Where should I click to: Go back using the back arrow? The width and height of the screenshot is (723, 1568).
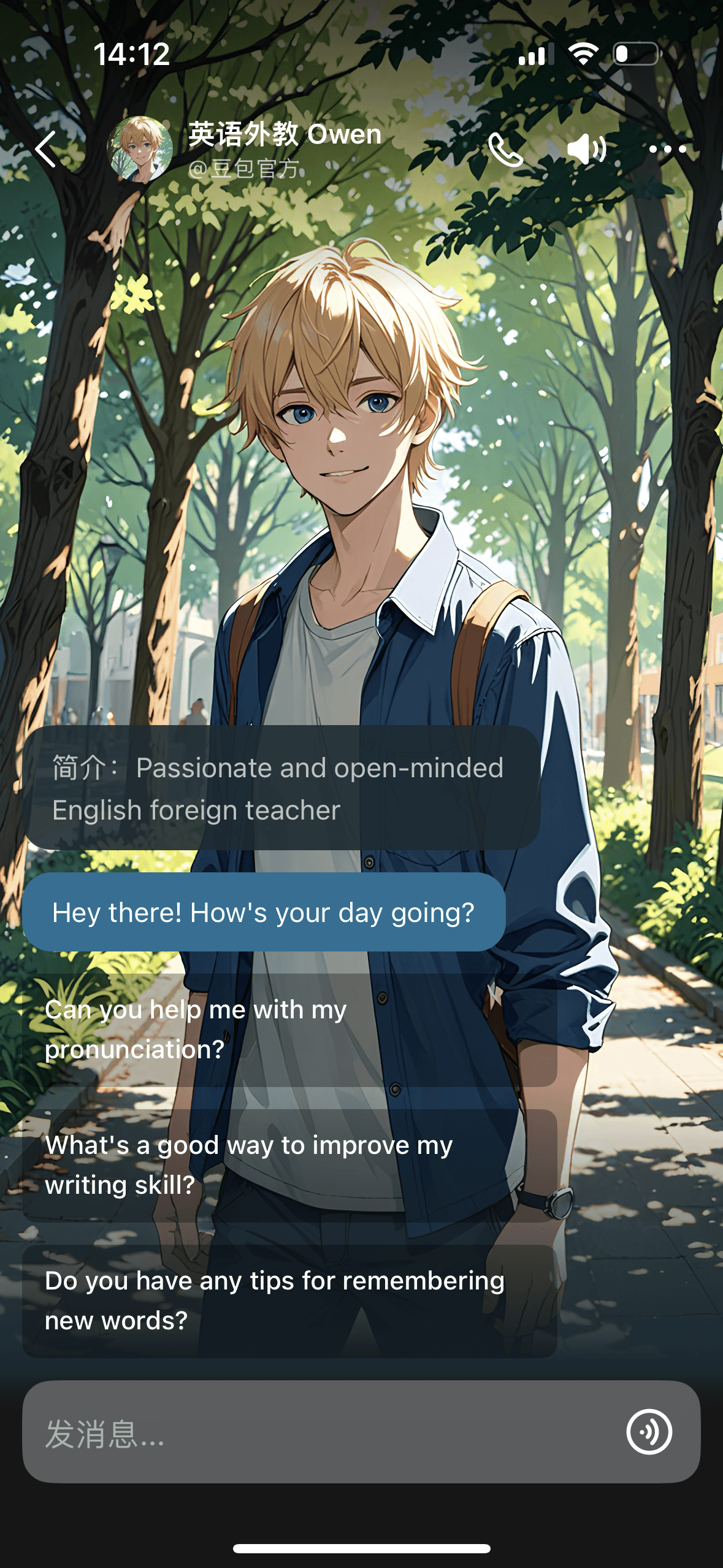click(x=46, y=149)
